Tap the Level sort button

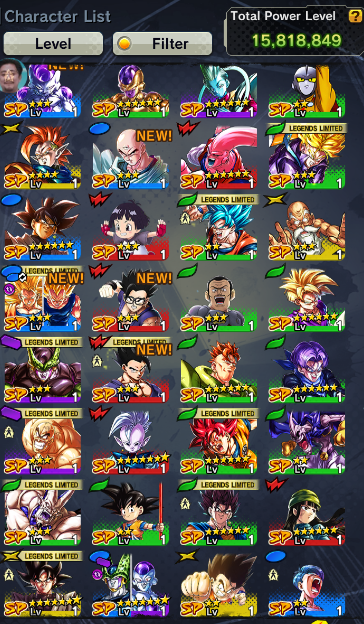click(53, 43)
